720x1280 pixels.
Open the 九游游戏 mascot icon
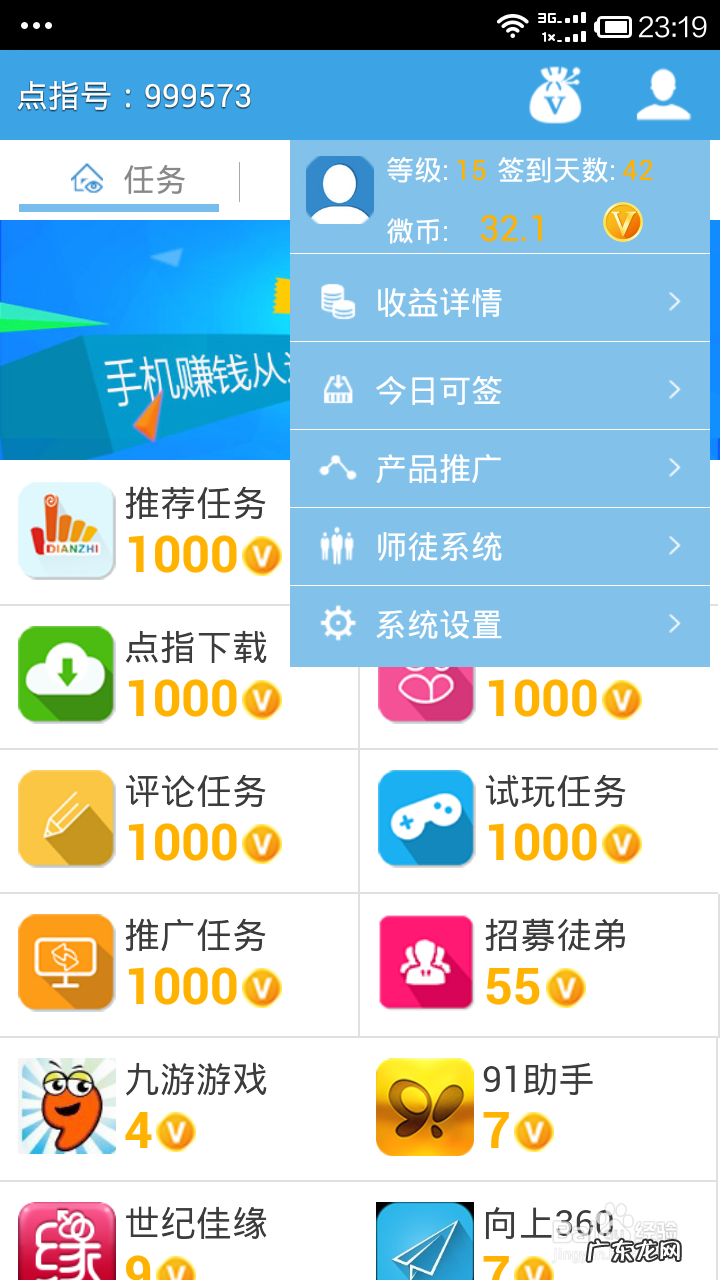[x=64, y=1106]
